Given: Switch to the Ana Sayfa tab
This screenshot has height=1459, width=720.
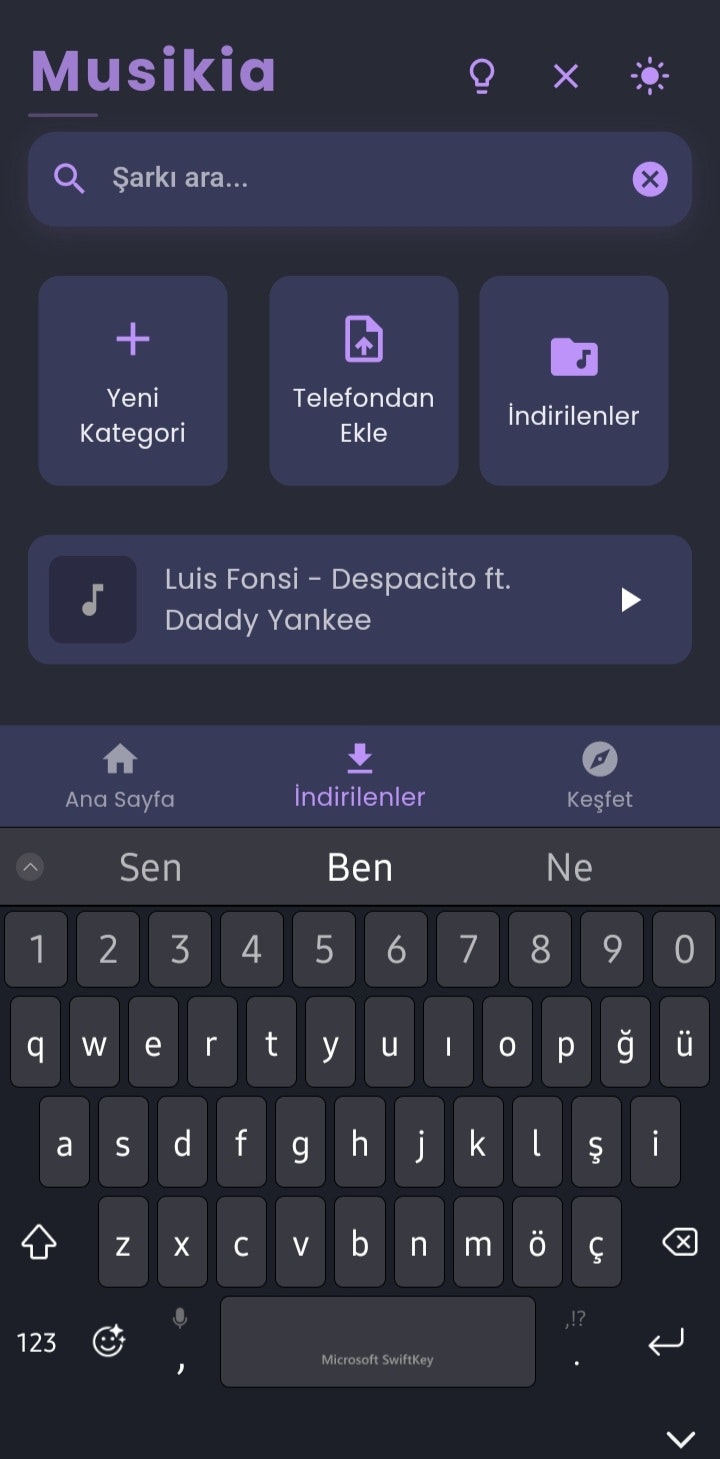Looking at the screenshot, I should click(120, 776).
